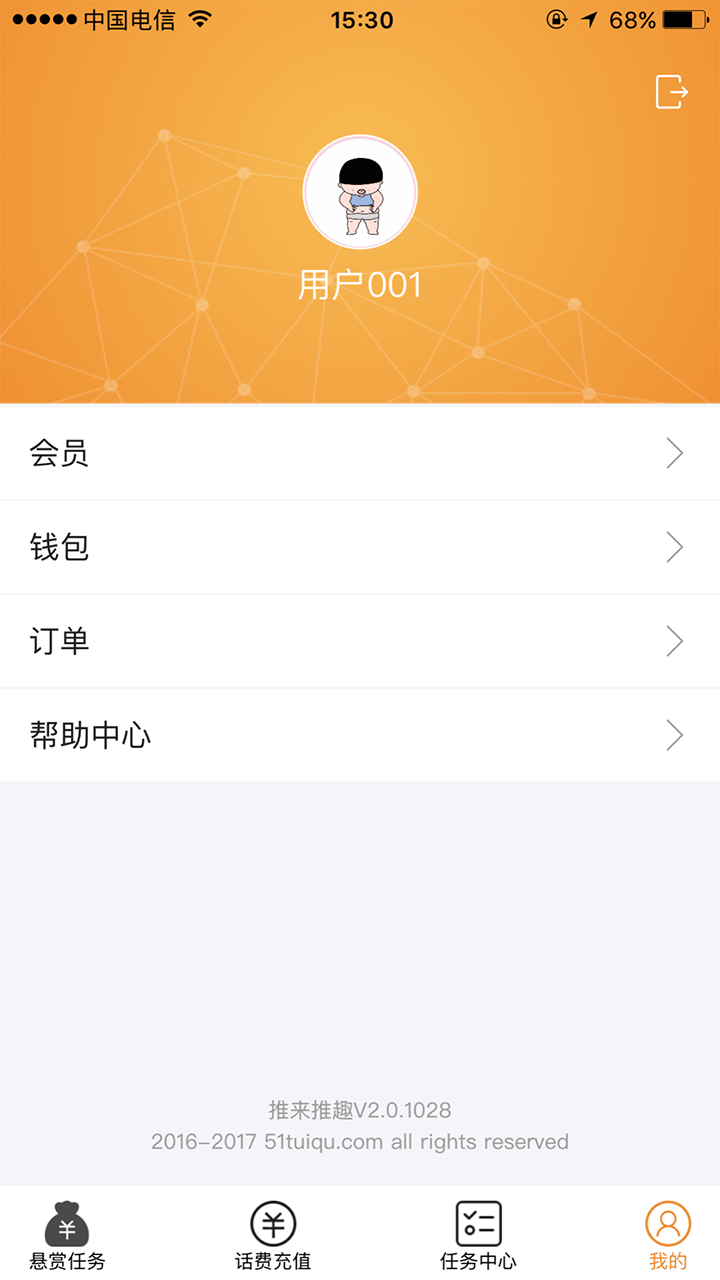Tap the user profile avatar picture

(x=360, y=192)
